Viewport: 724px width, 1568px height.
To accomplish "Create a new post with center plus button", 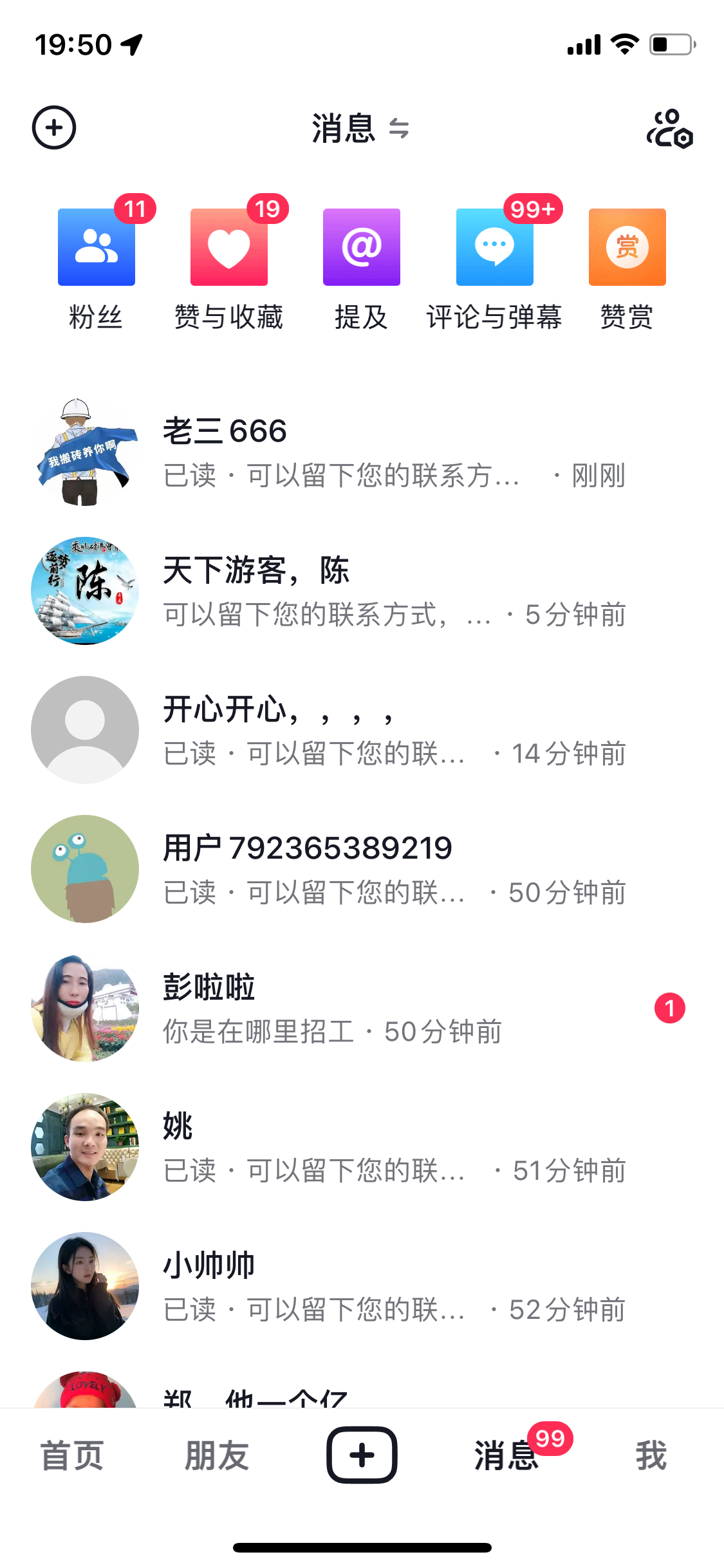I will click(362, 1455).
